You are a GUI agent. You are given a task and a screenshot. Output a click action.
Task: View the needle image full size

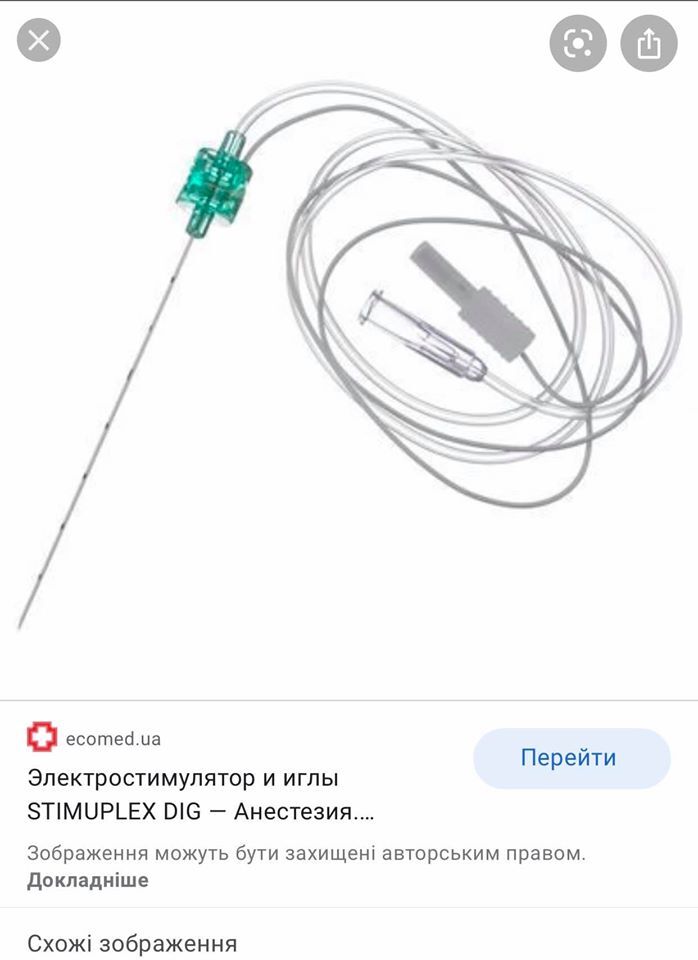pos(349,360)
